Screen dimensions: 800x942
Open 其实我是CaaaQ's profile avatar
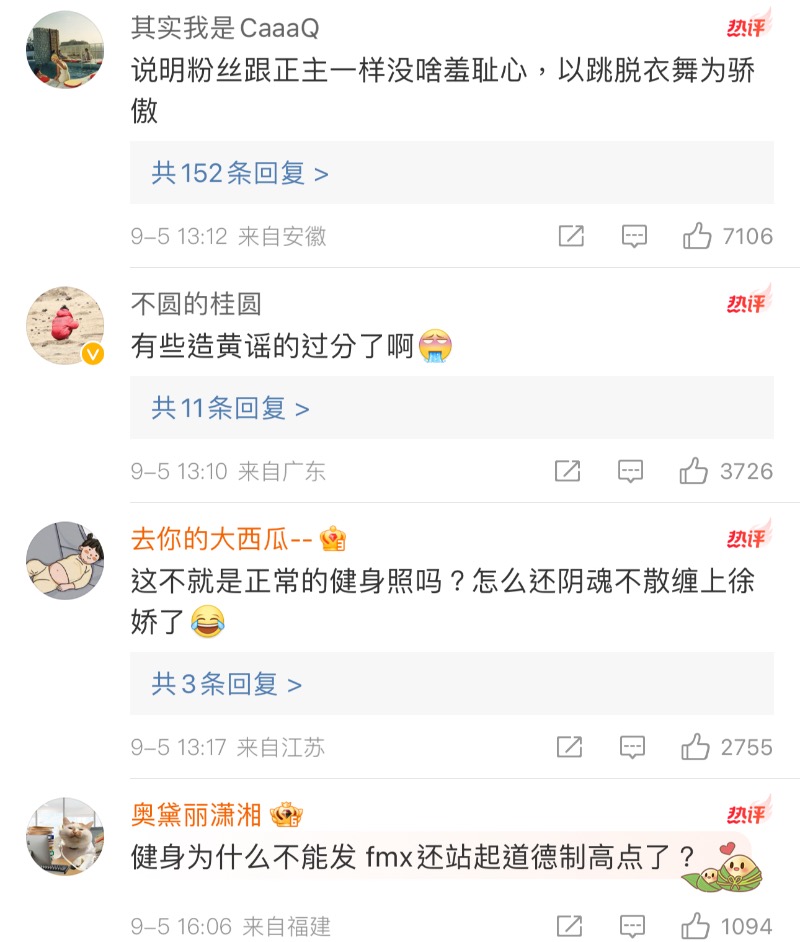click(x=65, y=50)
